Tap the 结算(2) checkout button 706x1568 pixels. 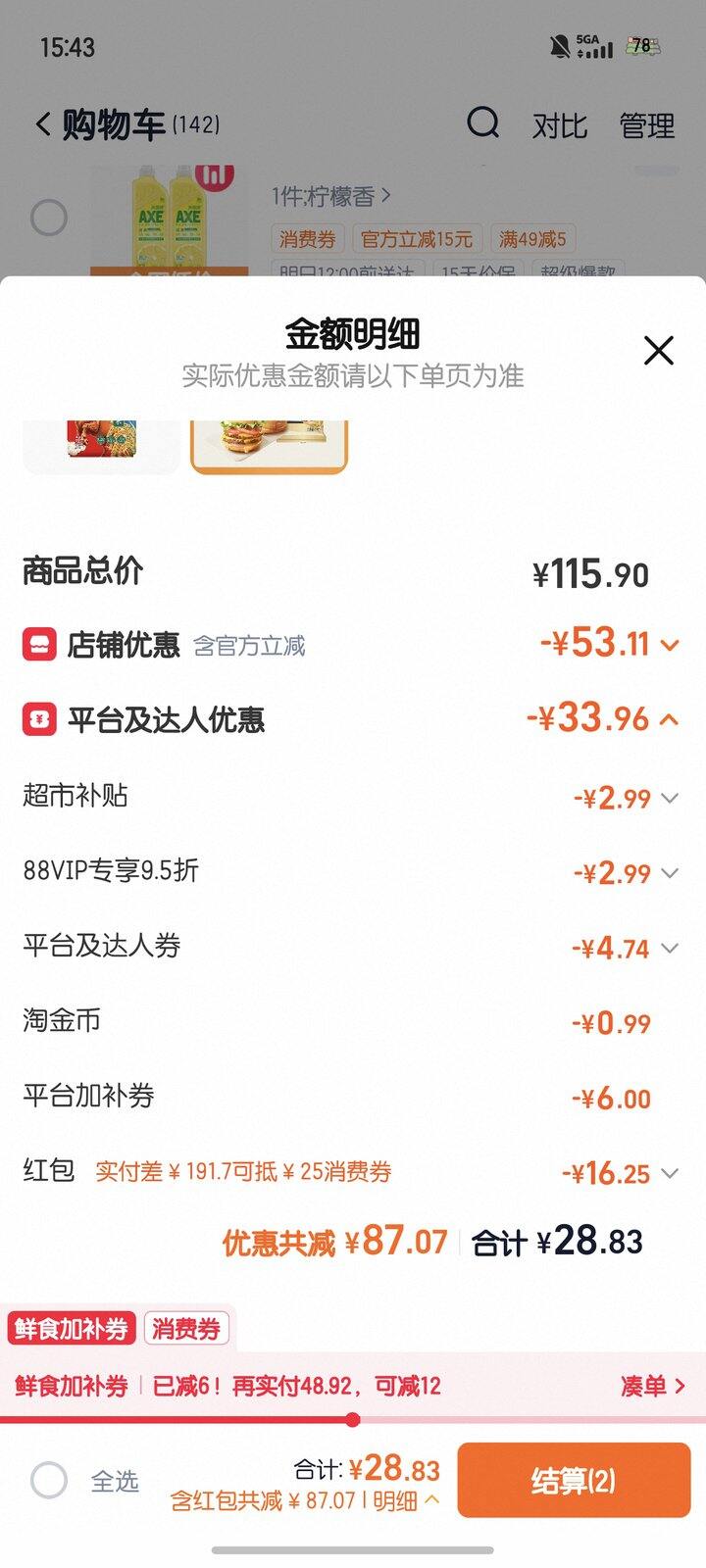(x=574, y=1480)
